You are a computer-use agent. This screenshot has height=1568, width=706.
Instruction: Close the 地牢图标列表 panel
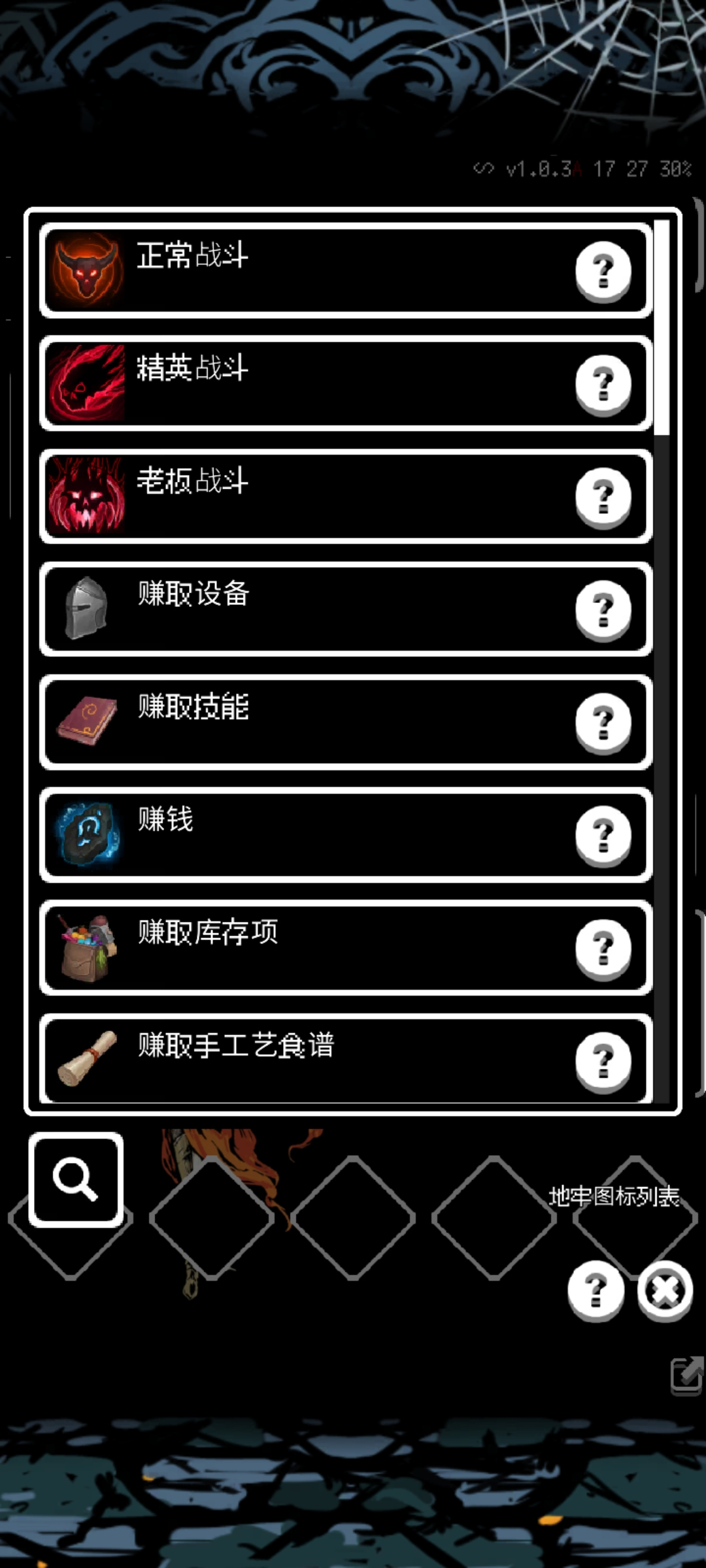coord(665,1290)
